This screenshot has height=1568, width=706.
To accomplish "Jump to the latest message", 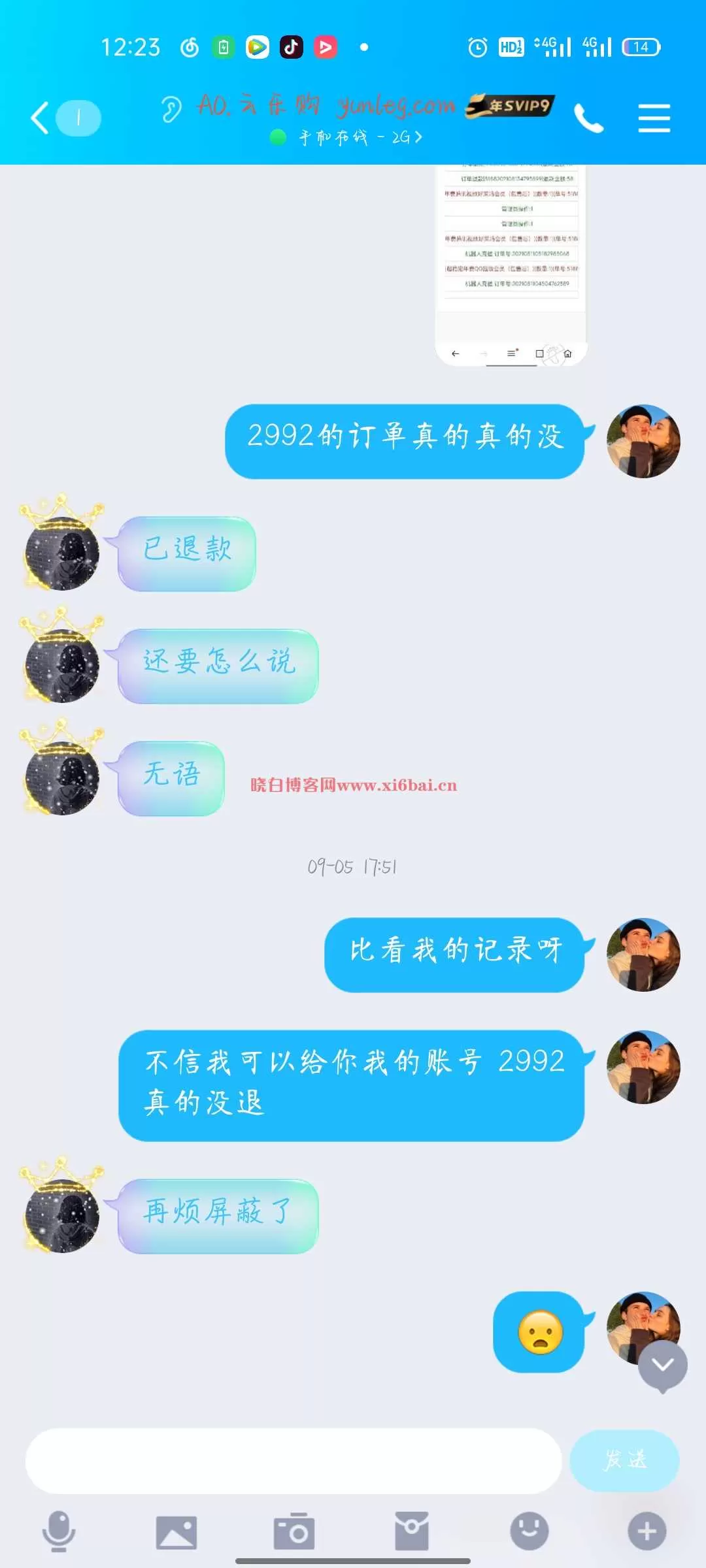I will coord(663,1365).
